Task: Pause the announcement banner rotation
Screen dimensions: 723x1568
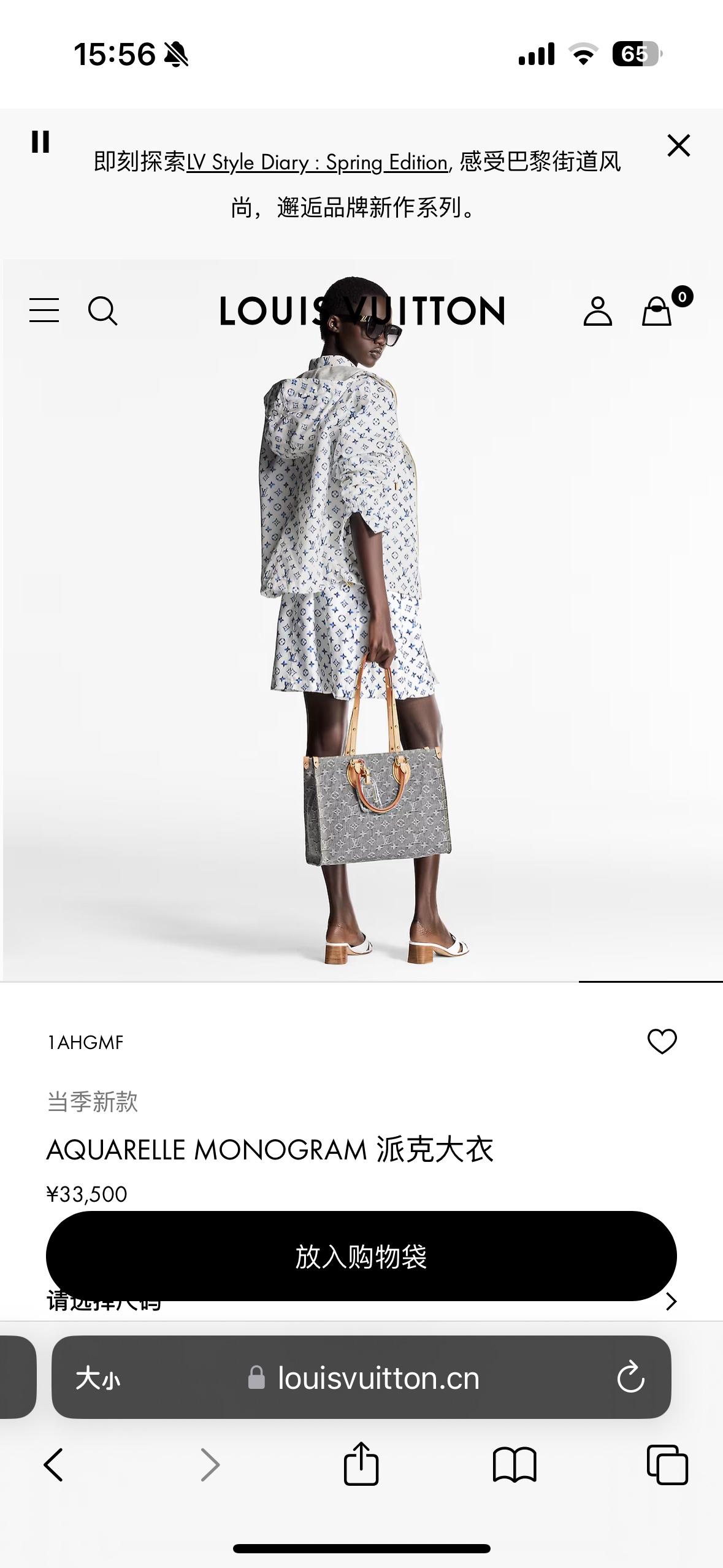Action: click(x=40, y=142)
